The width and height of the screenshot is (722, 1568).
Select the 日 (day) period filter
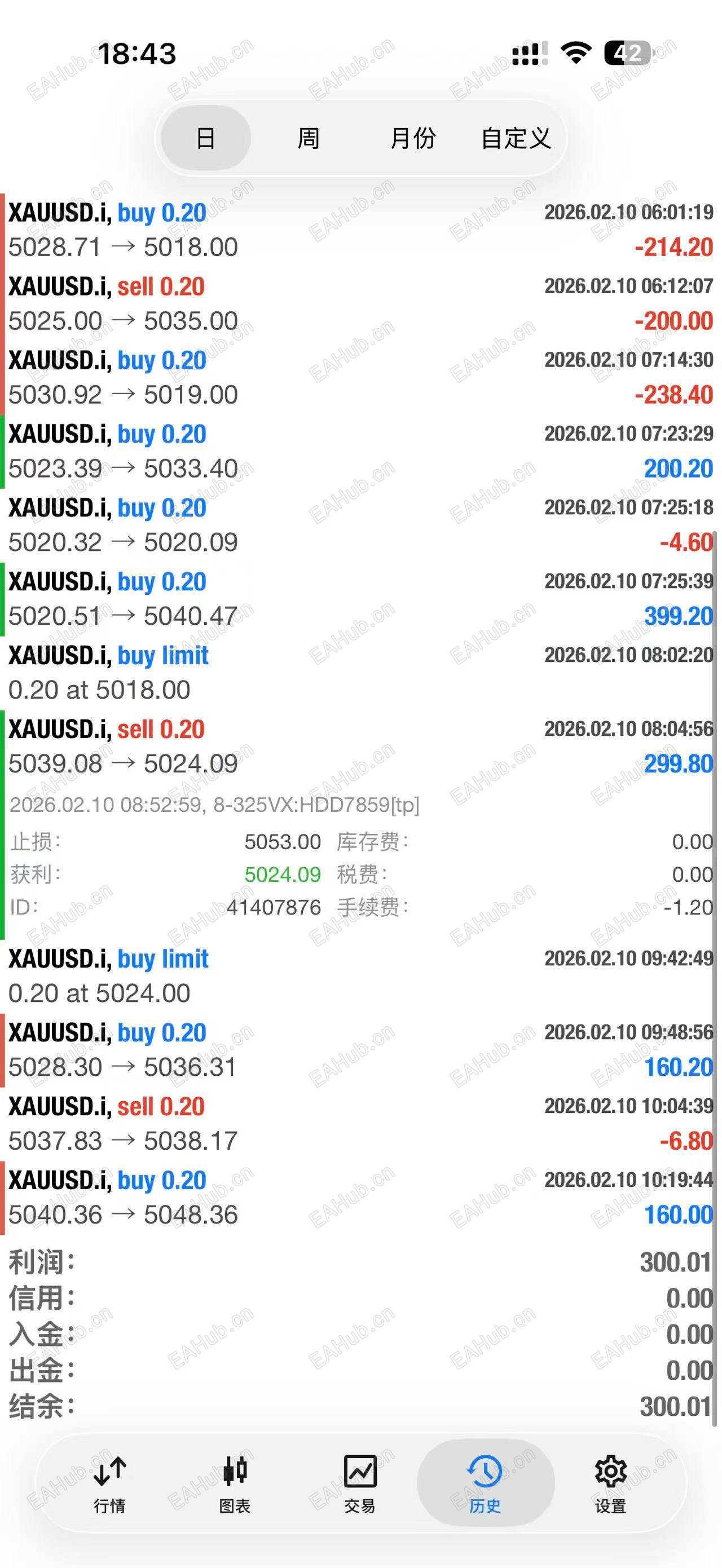(x=206, y=138)
